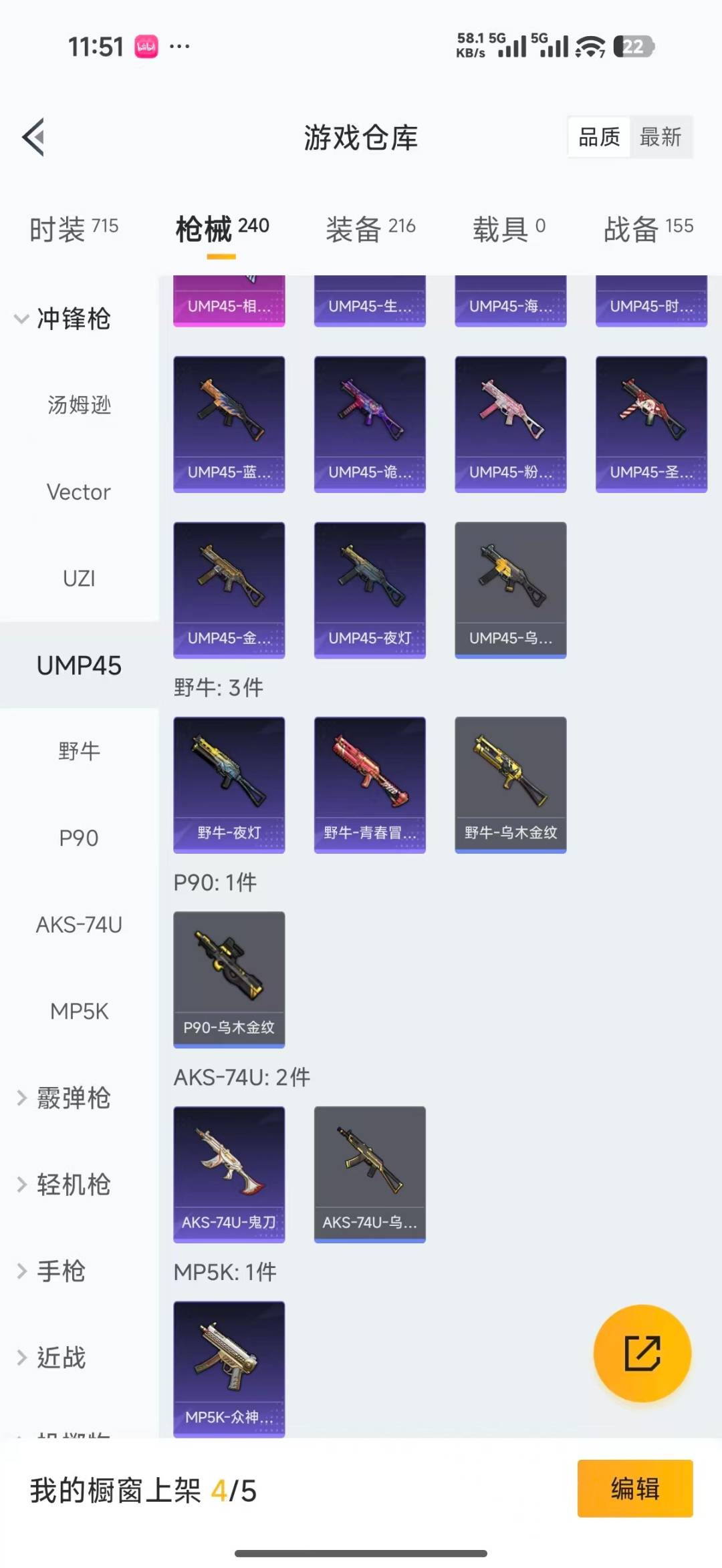Switch sorting to 最新
Image resolution: width=722 pixels, height=1568 pixels.
point(661,137)
